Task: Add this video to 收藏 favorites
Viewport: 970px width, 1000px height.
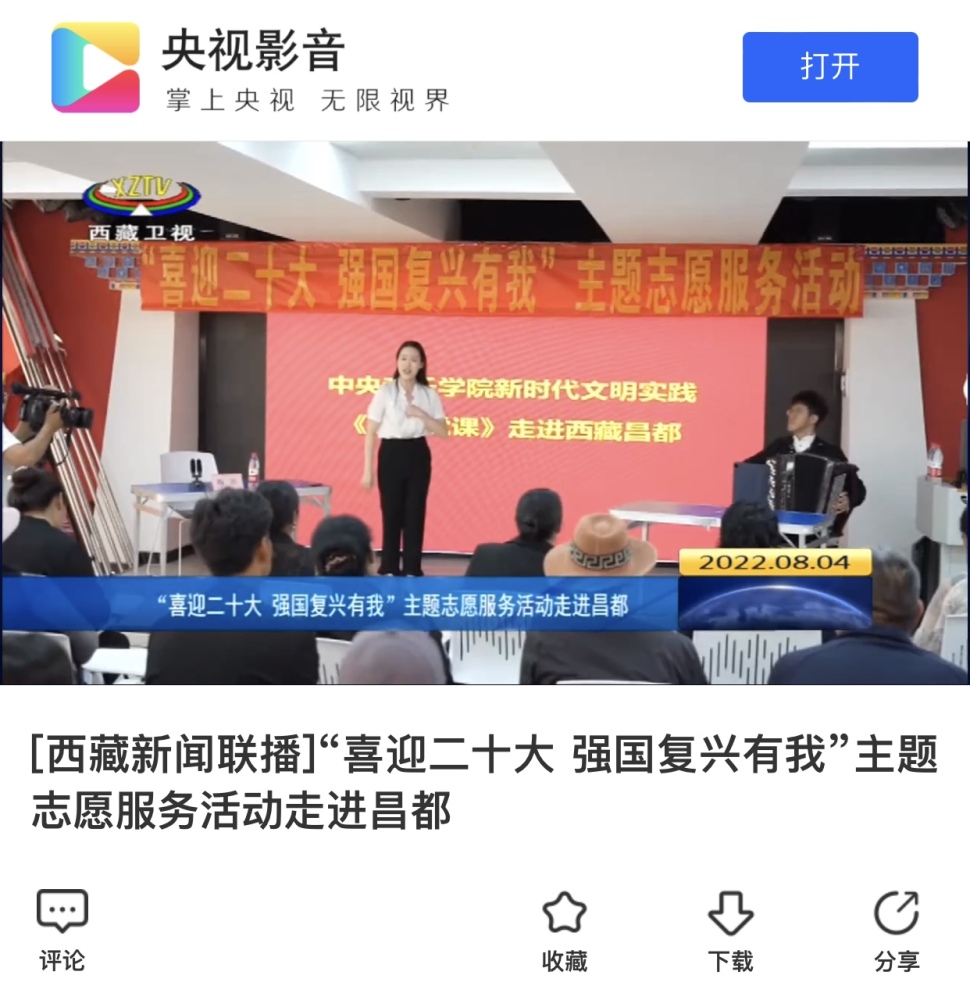Action: [x=564, y=930]
